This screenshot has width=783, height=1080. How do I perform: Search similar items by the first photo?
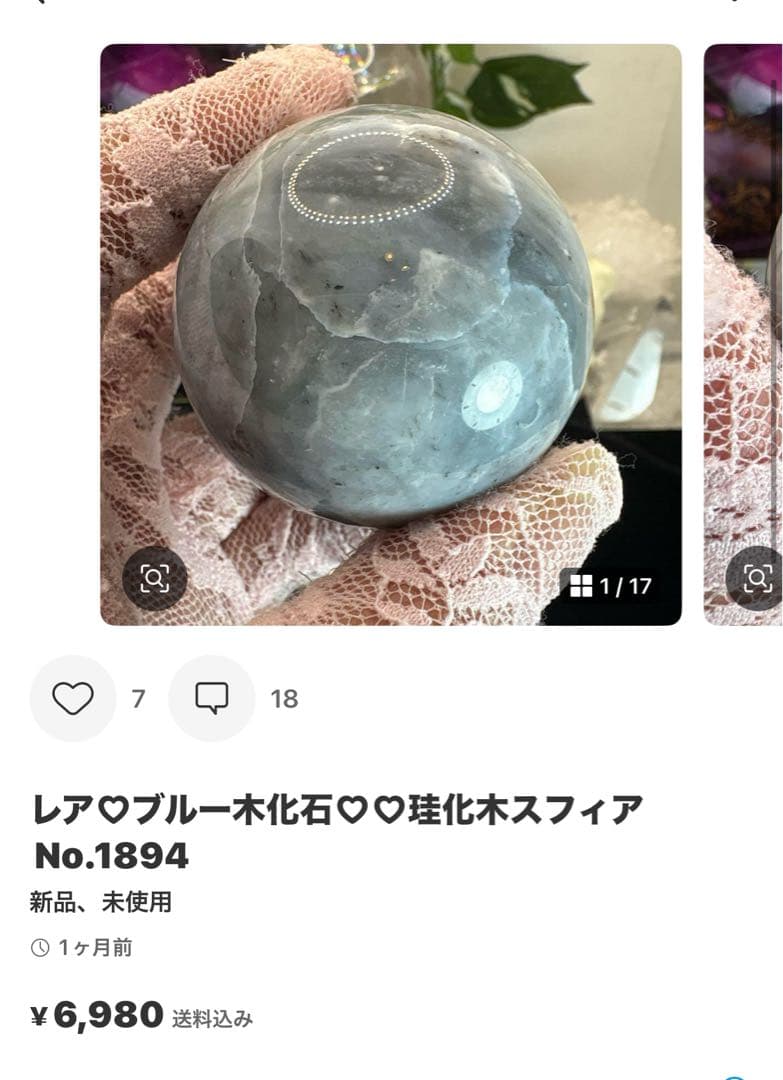154,578
